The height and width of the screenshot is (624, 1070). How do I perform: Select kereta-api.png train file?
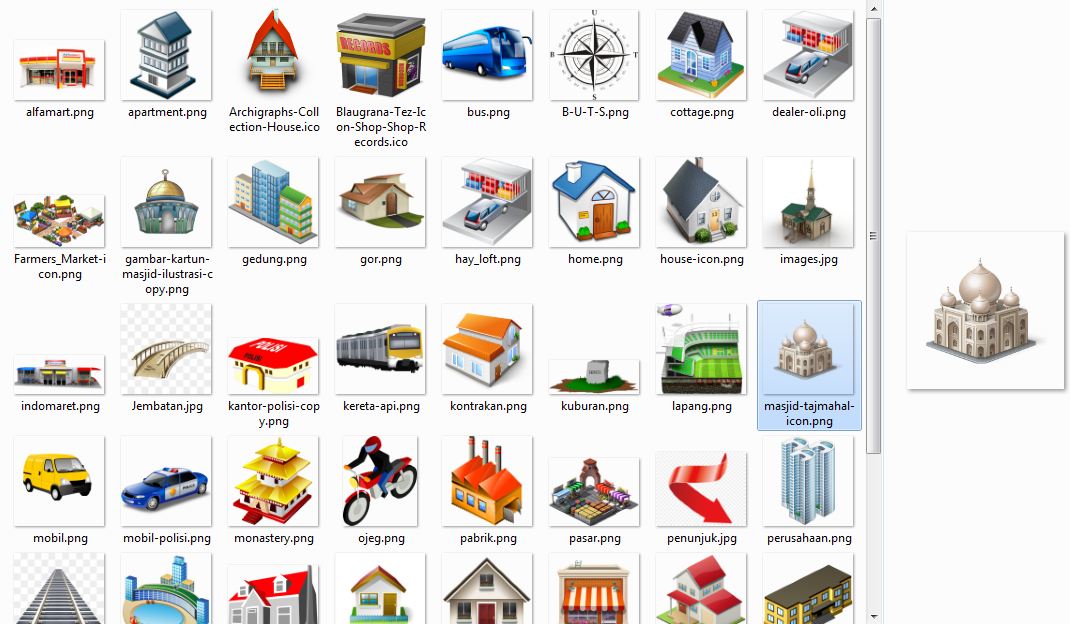pos(380,349)
